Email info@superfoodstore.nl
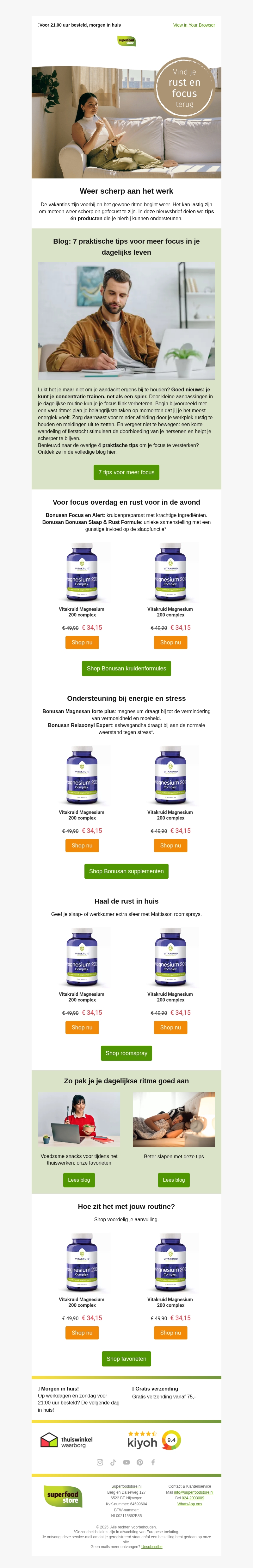The image size is (253, 1568). (194, 1492)
